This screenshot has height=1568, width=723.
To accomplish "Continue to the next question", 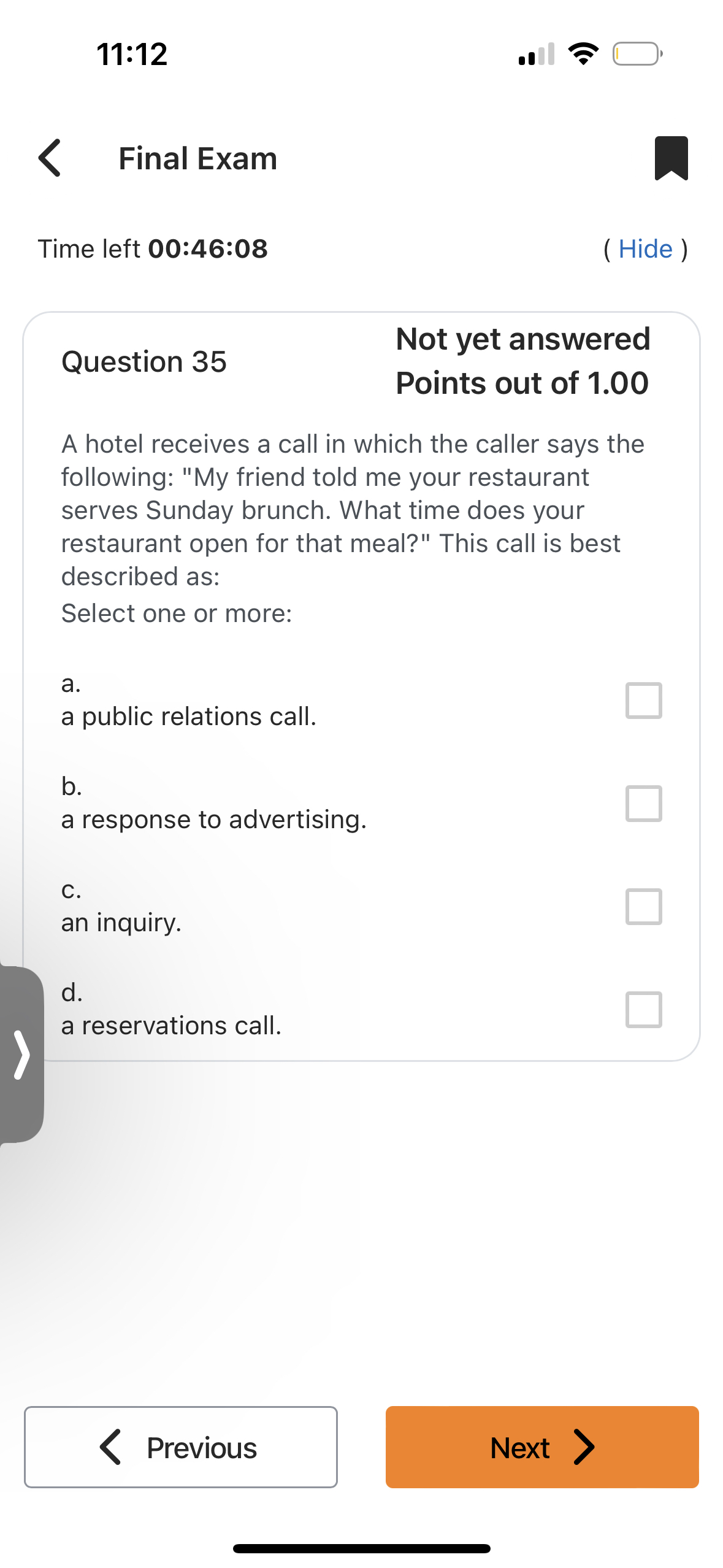I will [x=542, y=1447].
